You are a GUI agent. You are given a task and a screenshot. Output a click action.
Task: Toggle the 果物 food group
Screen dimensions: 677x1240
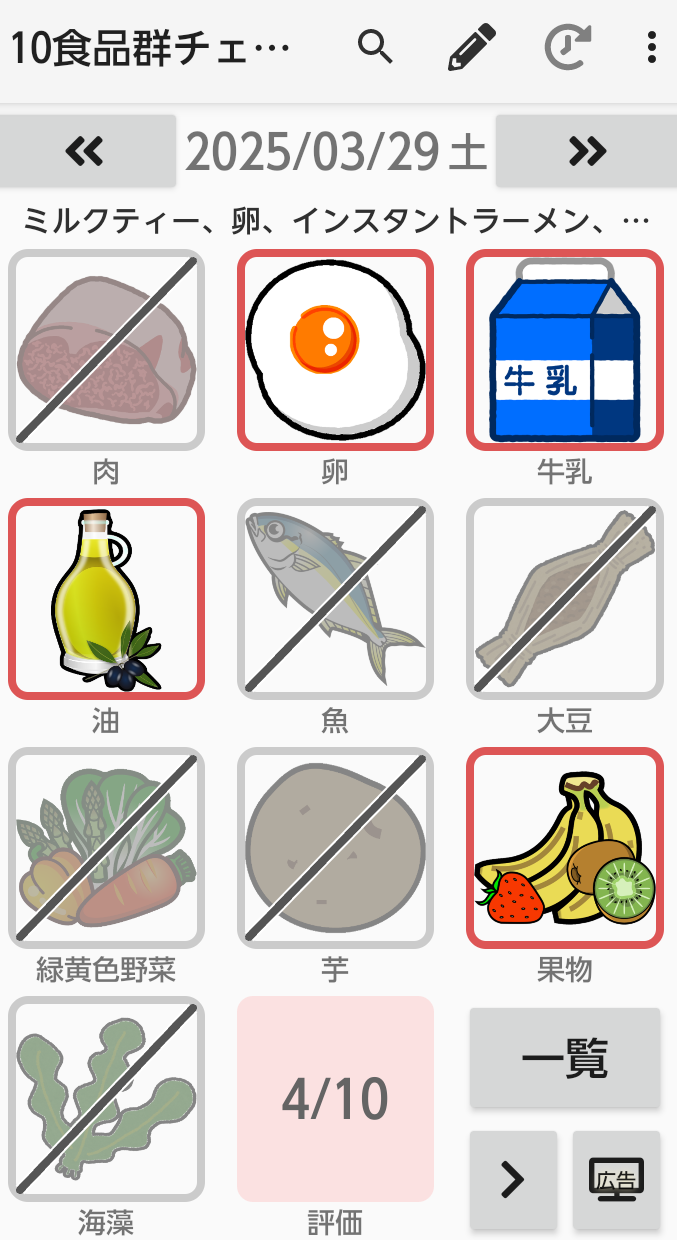(565, 847)
